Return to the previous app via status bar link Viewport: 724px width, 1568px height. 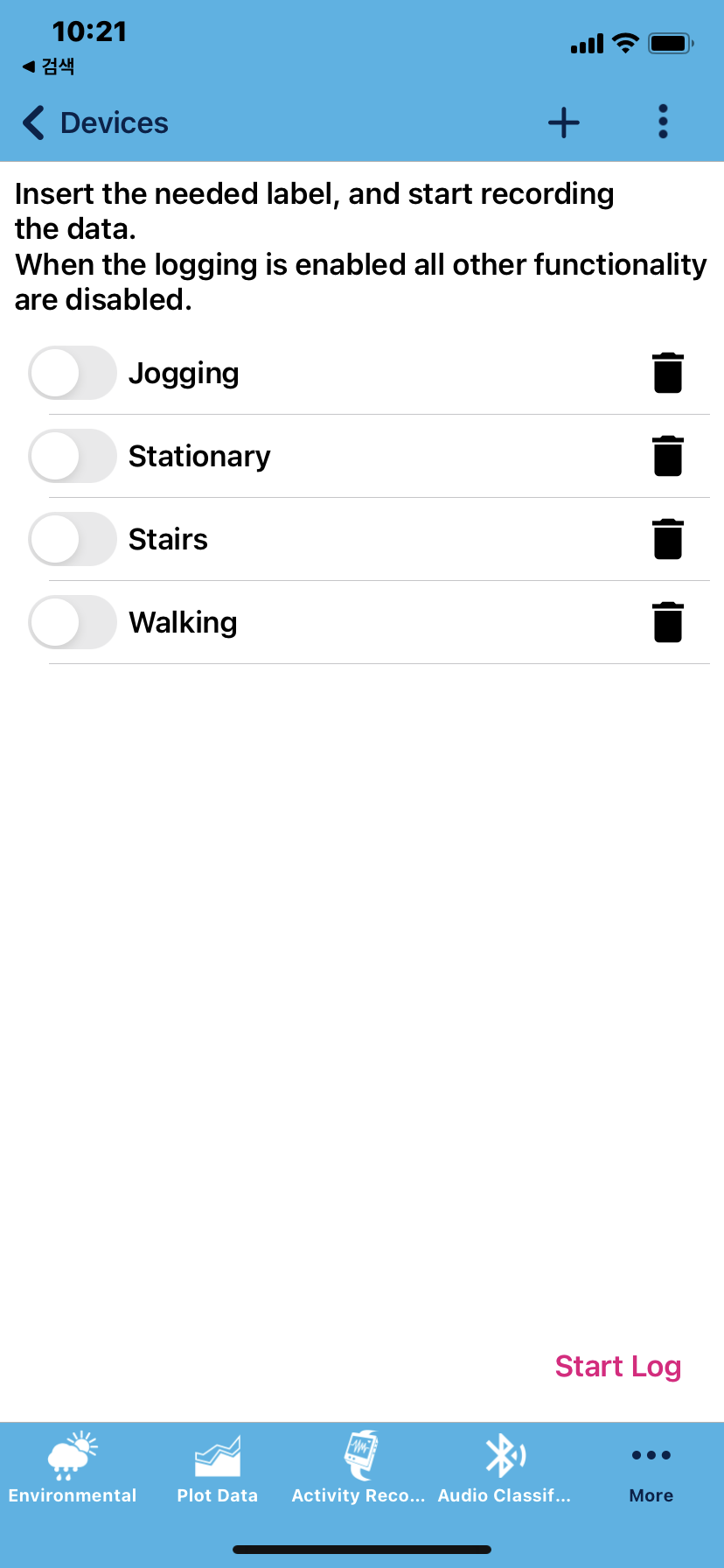coord(49,66)
